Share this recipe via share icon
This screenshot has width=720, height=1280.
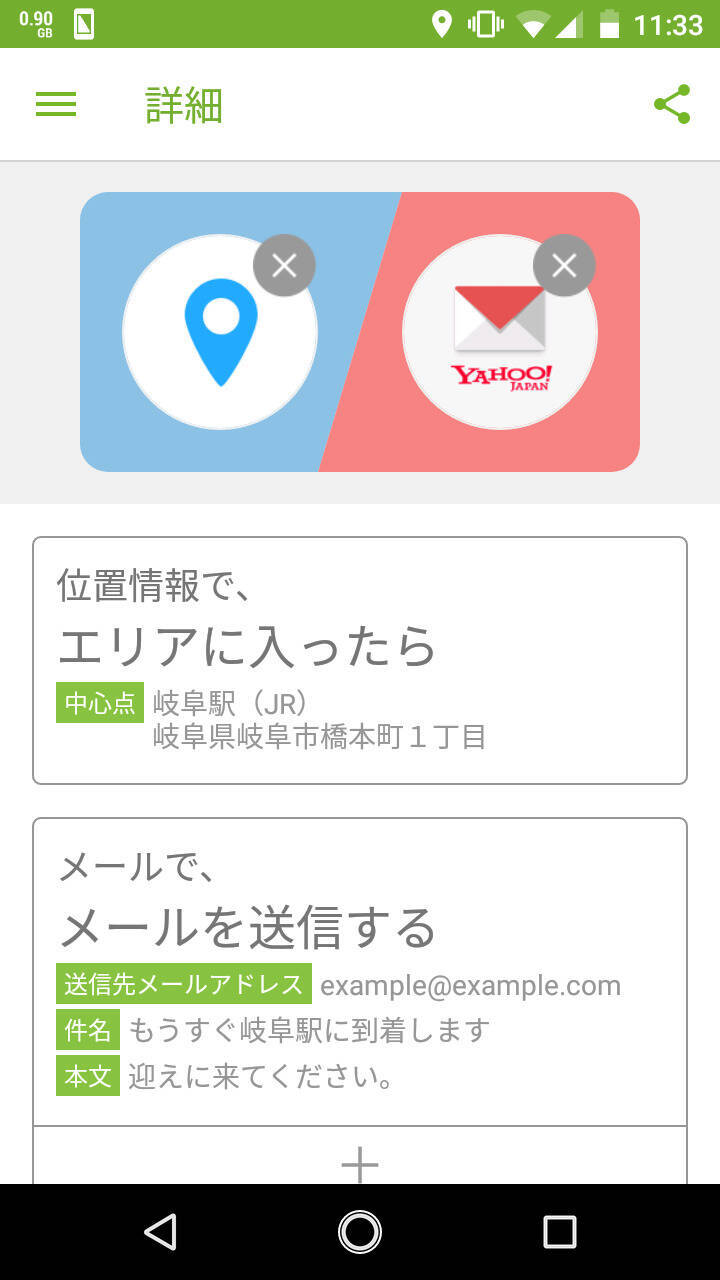672,104
